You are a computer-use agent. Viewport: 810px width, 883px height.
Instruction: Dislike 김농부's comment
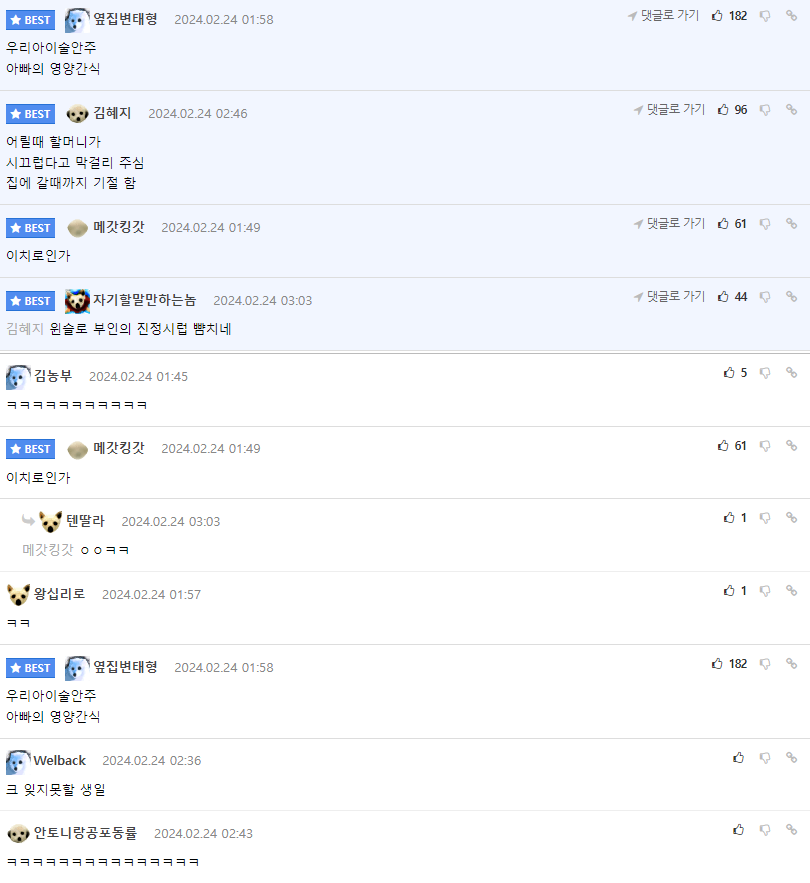(765, 373)
